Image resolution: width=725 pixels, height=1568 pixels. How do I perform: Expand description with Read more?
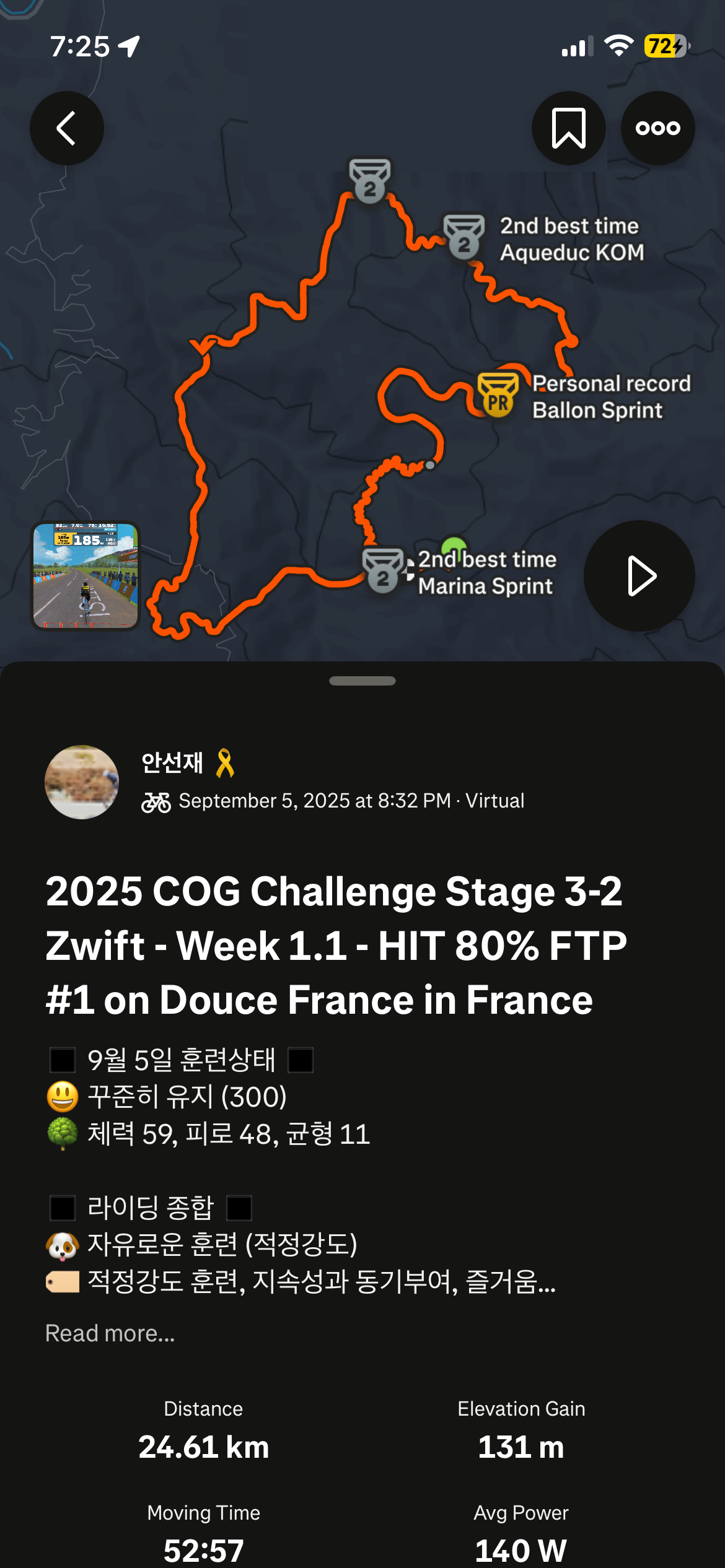(110, 1333)
